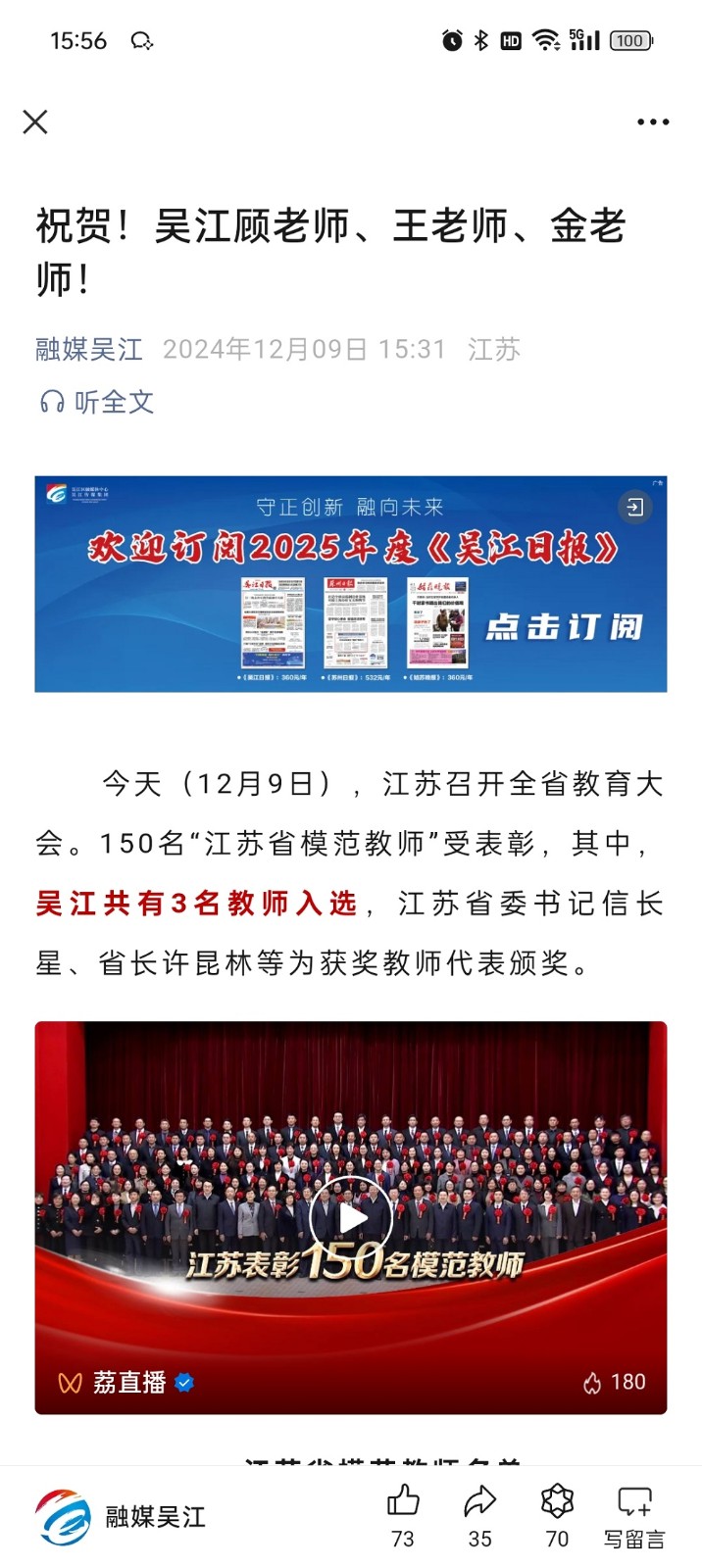Listen to the full article audio

coord(96,402)
